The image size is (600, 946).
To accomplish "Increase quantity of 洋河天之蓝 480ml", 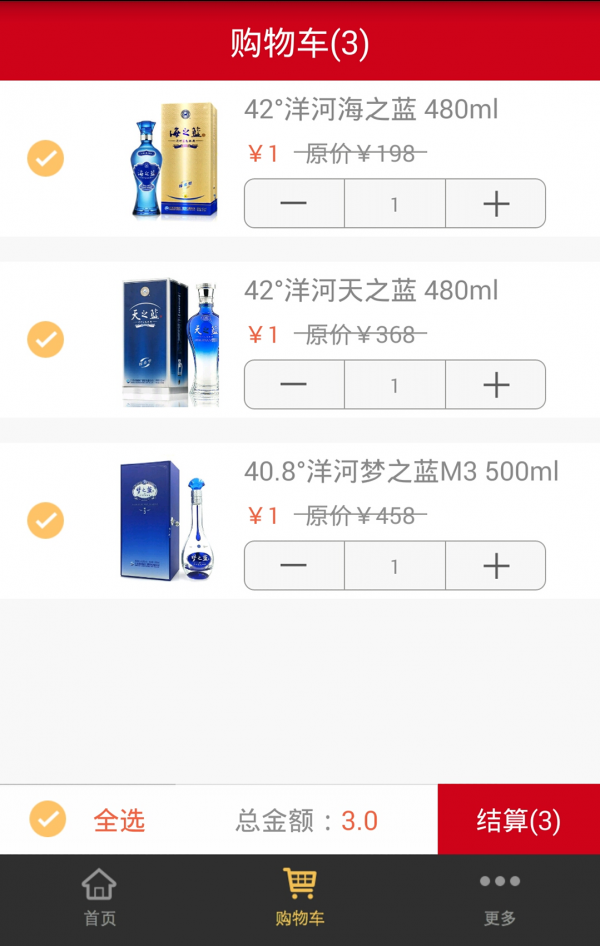I will point(496,385).
